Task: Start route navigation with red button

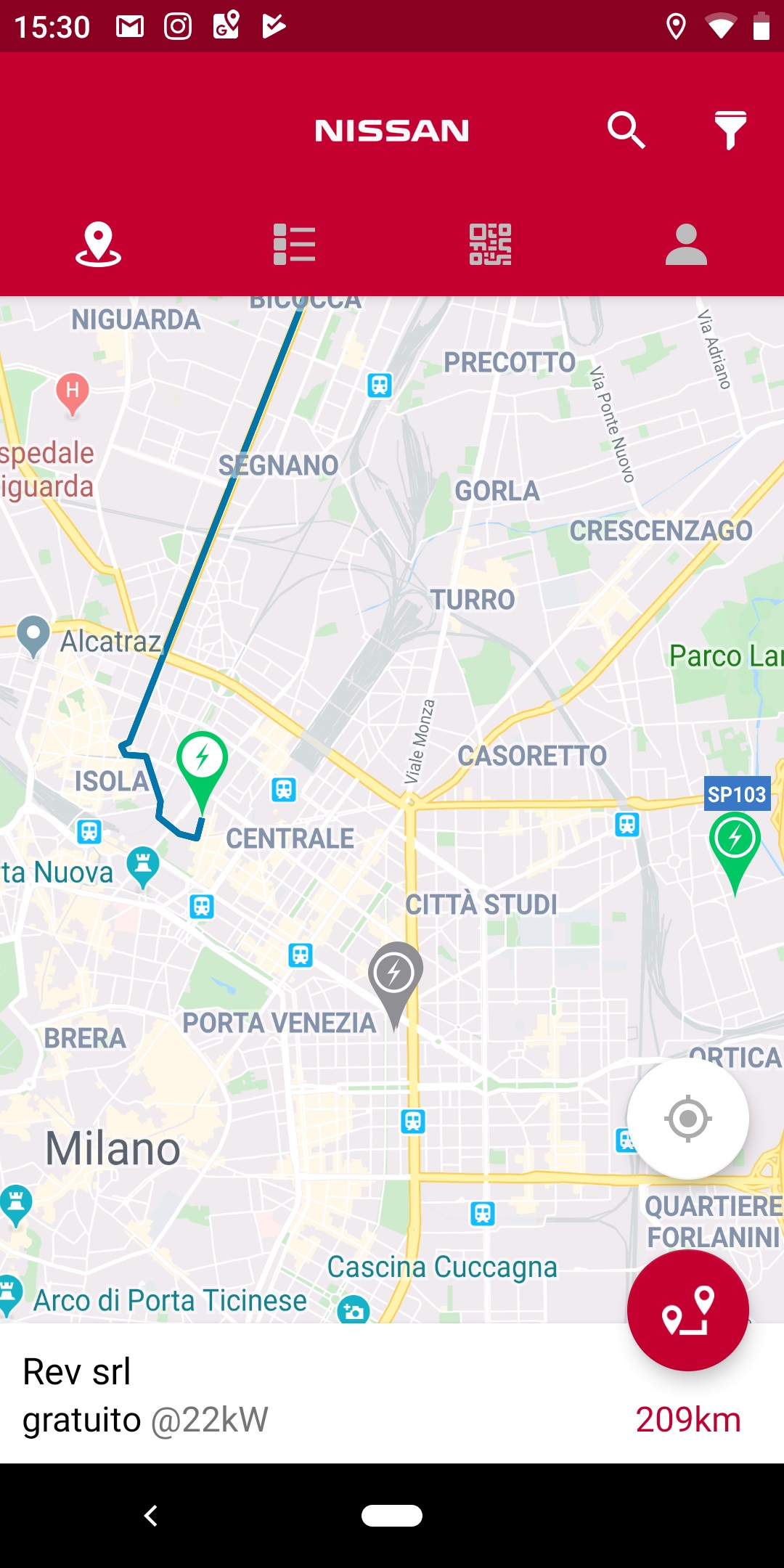Action: 687,1310
